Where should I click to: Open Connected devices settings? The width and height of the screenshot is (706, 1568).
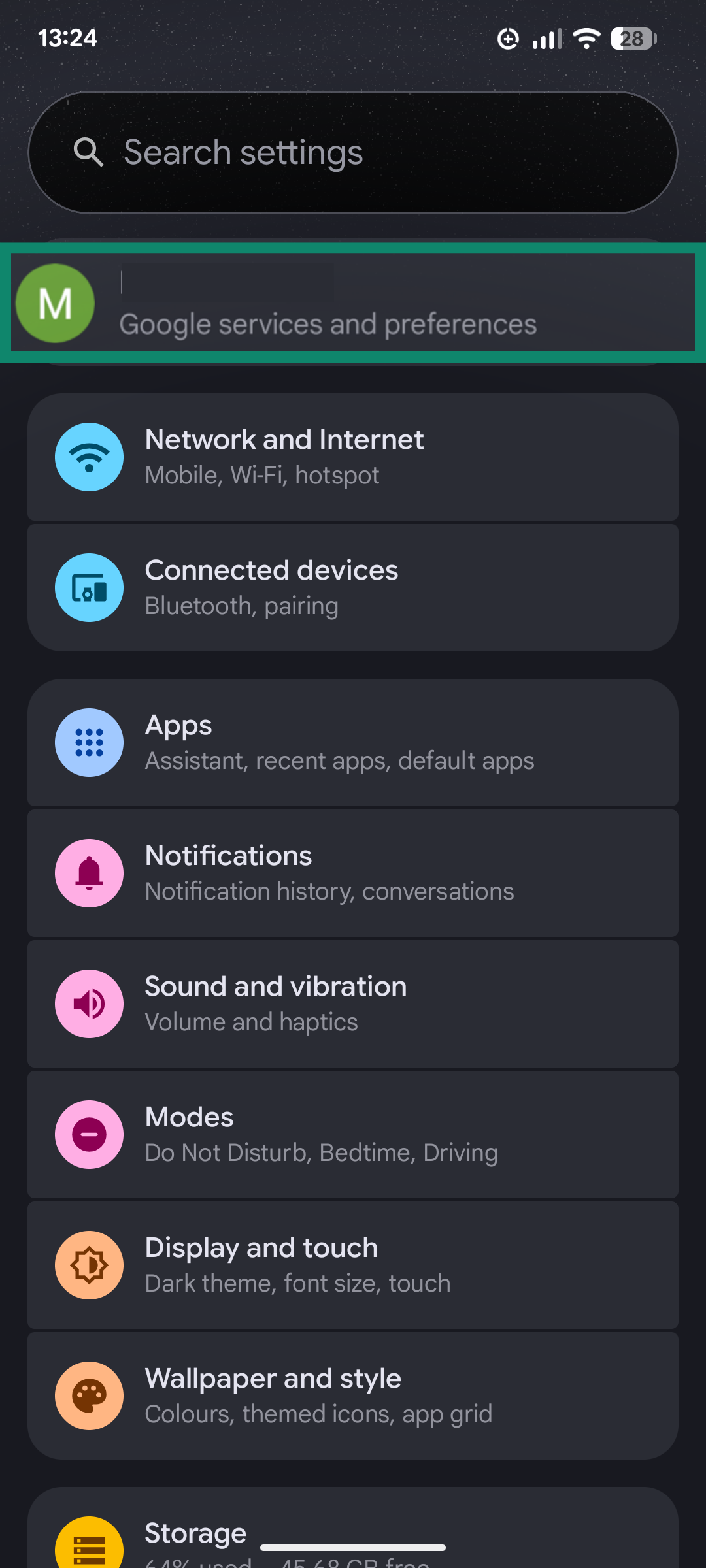(353, 587)
